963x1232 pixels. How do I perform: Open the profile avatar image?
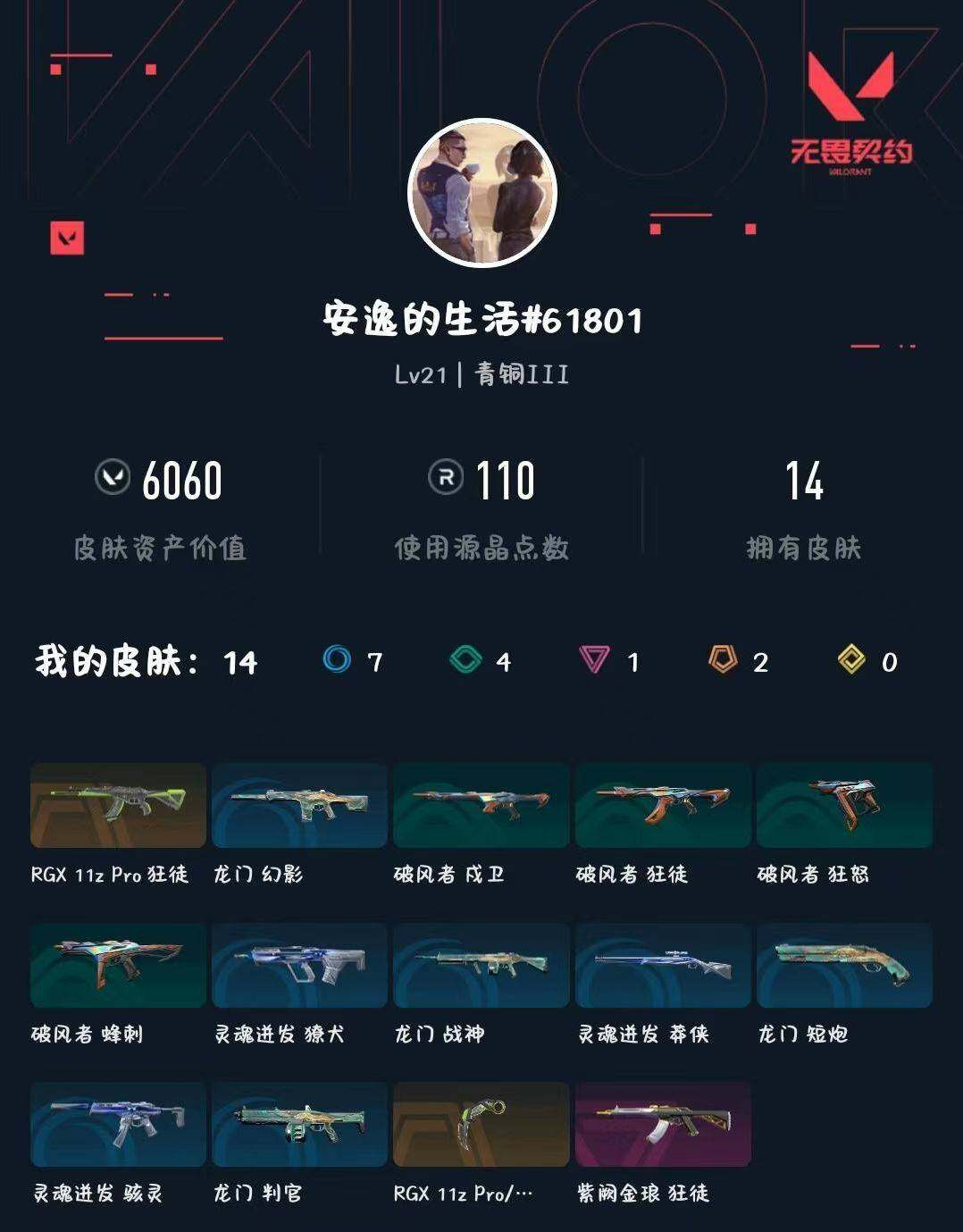pyautogui.click(x=481, y=192)
